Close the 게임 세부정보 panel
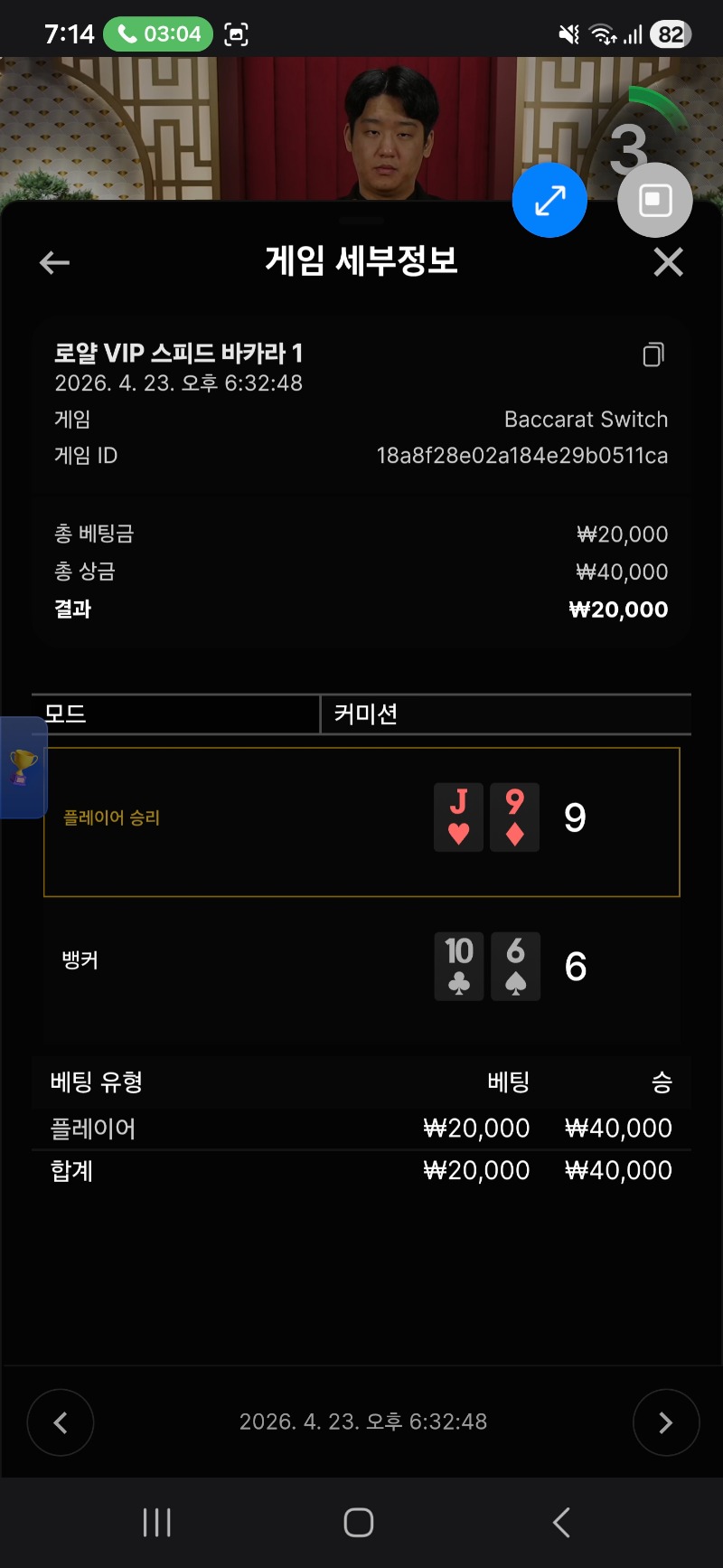 668,262
